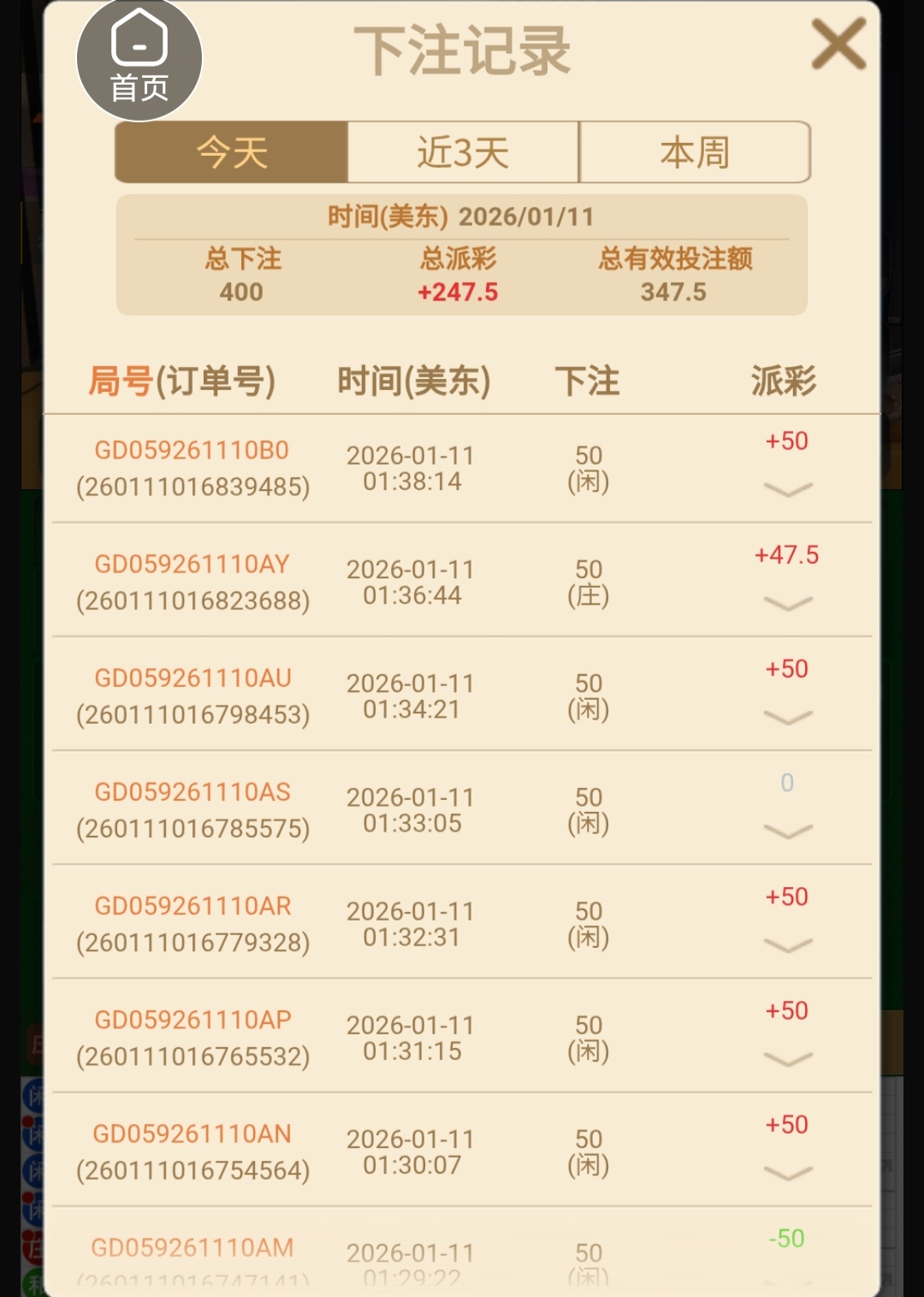
Task: Switch to 本周 tab
Action: pos(695,152)
